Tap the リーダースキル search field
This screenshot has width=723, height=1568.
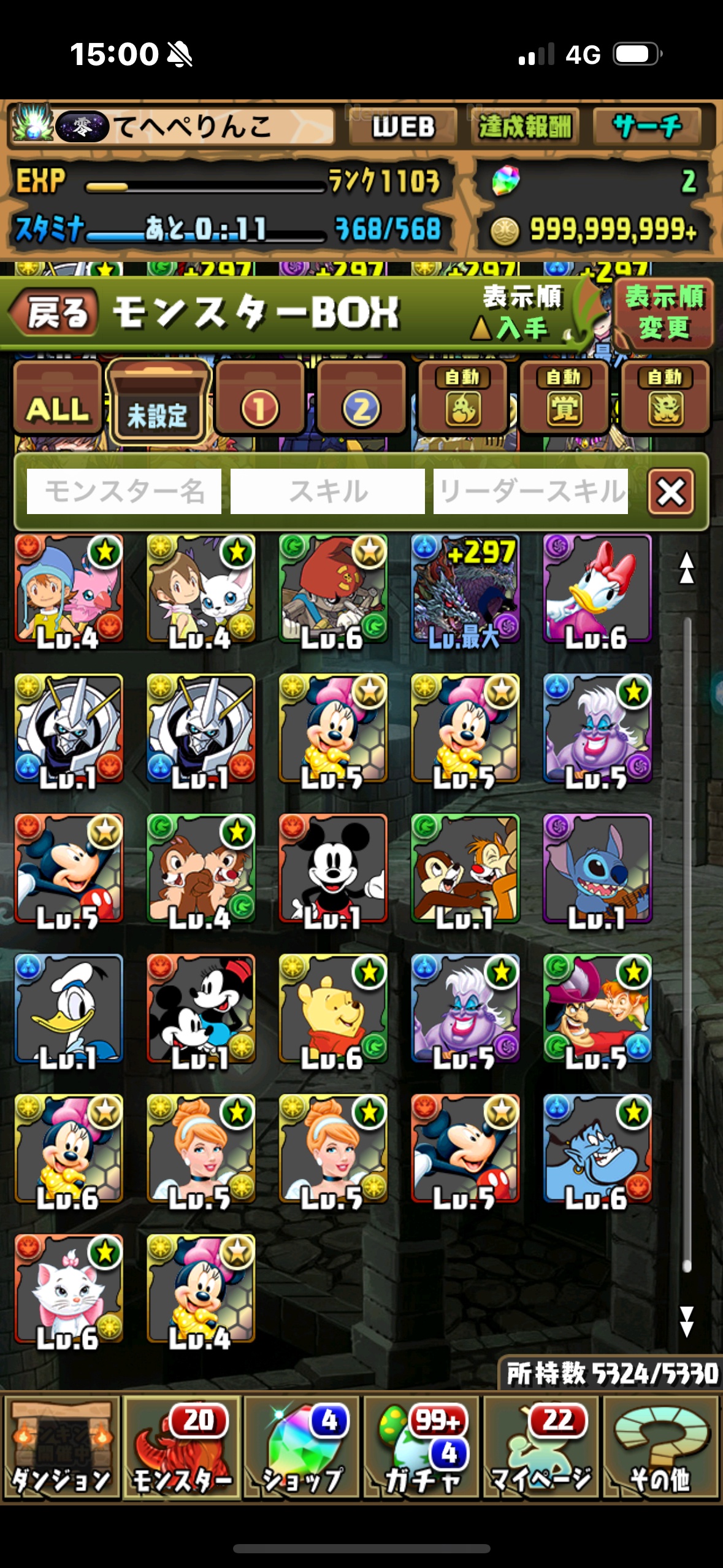click(530, 491)
